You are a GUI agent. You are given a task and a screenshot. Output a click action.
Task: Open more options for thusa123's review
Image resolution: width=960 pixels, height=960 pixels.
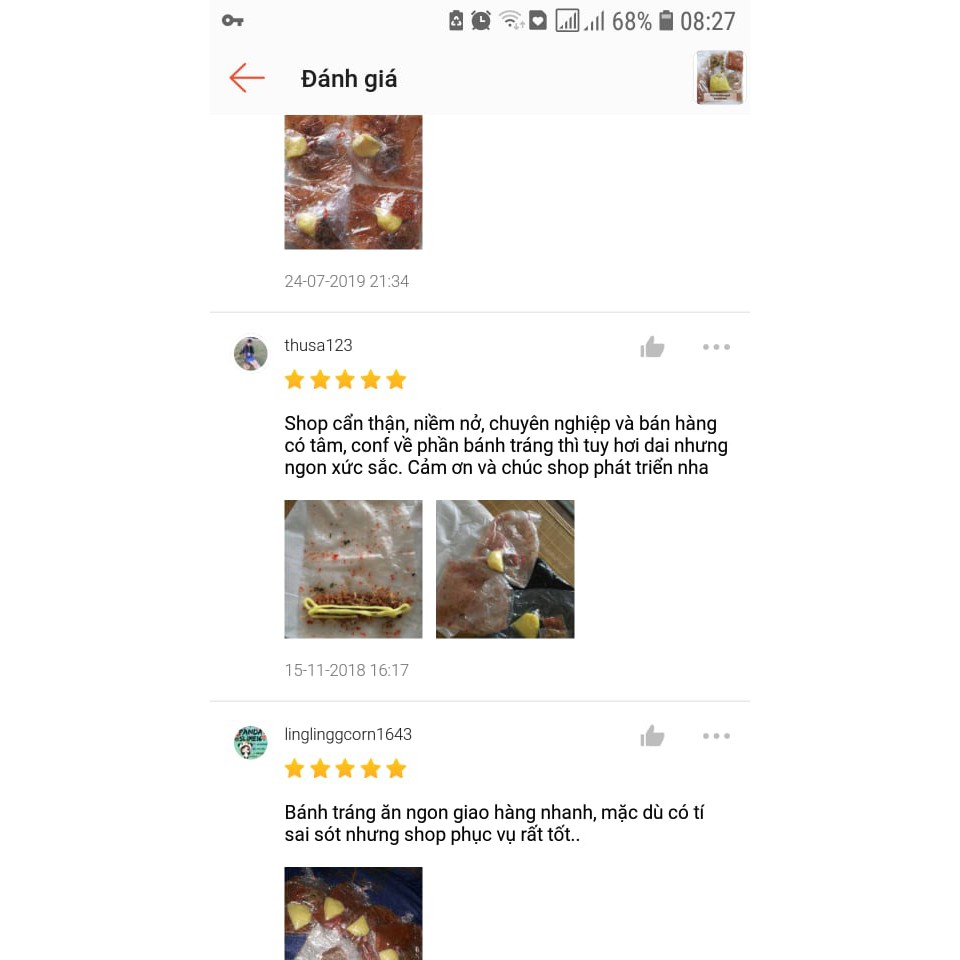tap(716, 347)
